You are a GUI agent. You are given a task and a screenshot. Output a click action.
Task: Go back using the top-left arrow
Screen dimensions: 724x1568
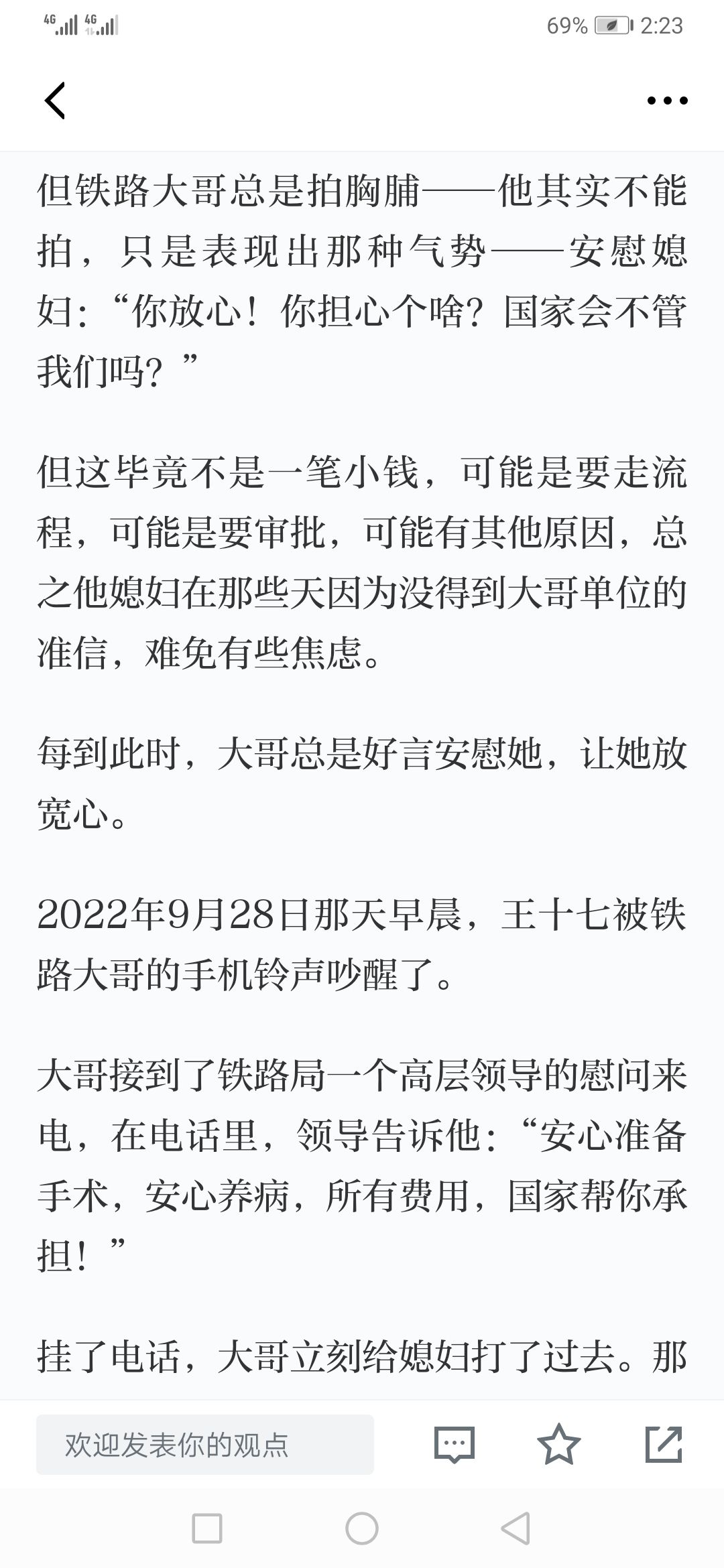click(x=55, y=101)
